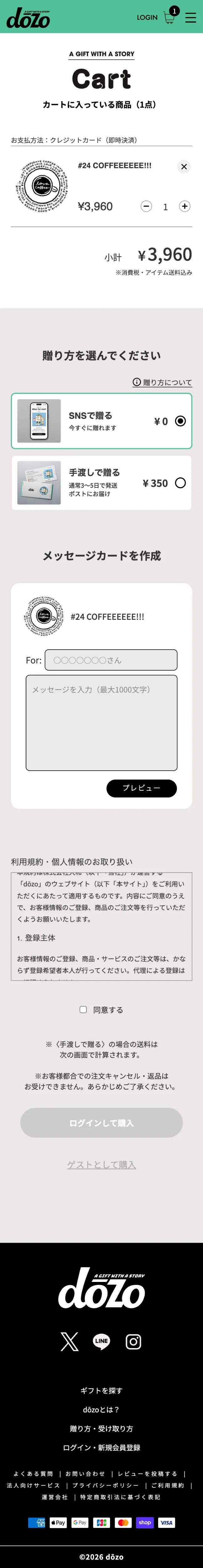Open the LINE social icon

pos(101,1341)
